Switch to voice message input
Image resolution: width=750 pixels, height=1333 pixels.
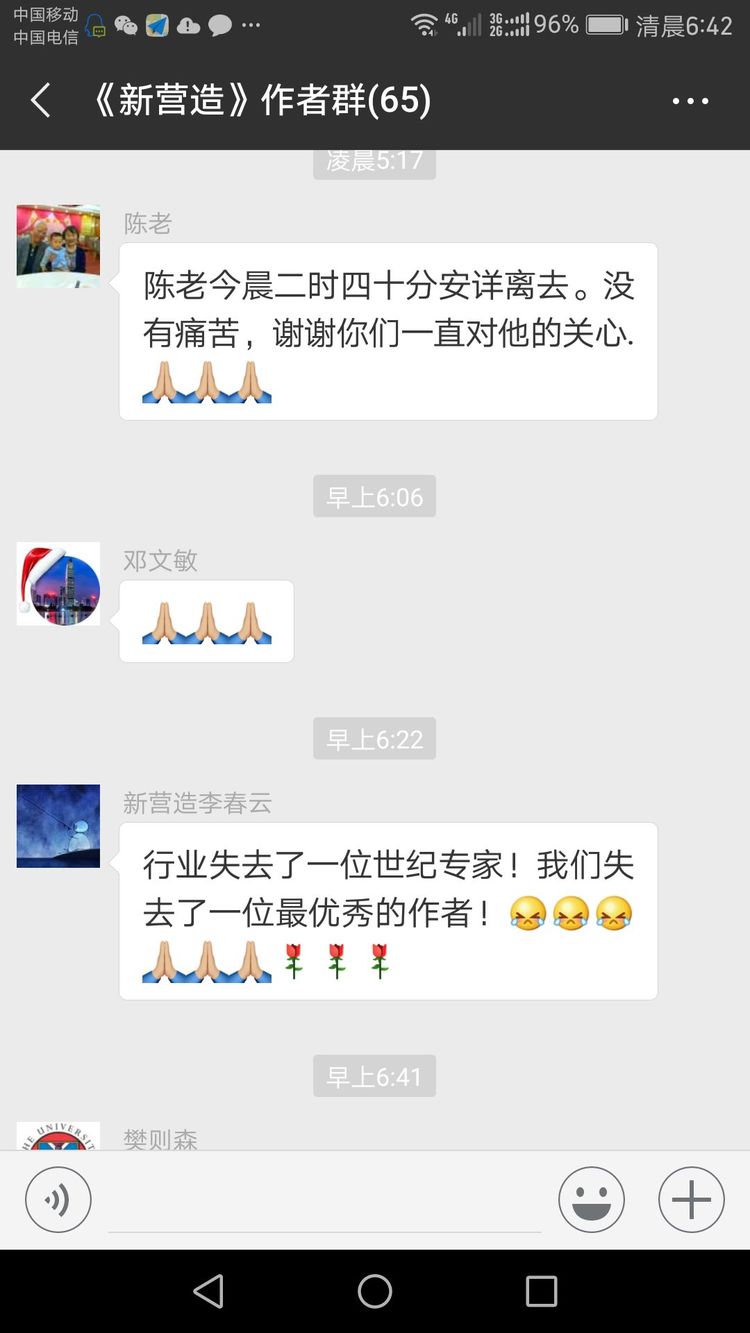pyautogui.click(x=58, y=1199)
